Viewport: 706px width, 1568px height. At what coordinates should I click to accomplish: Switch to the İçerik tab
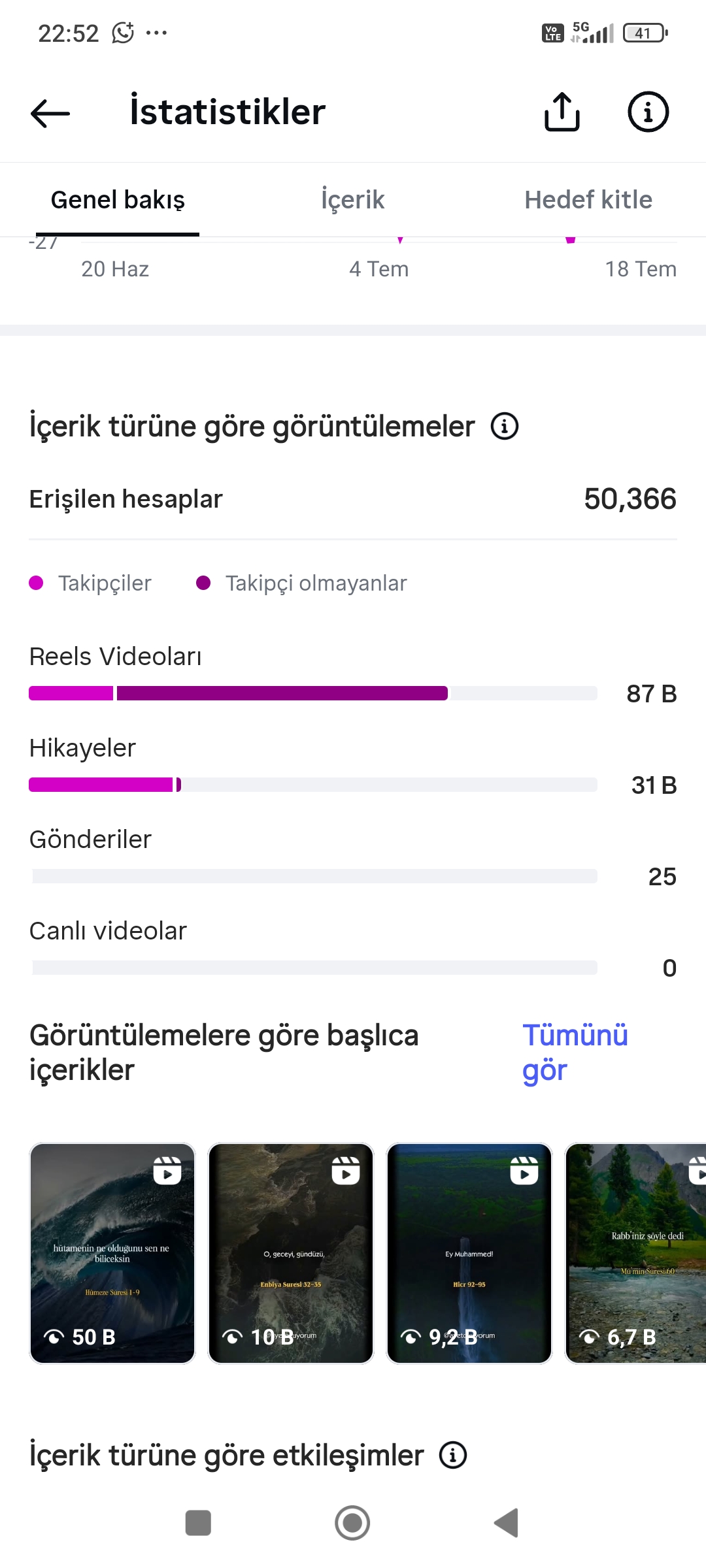pos(352,200)
